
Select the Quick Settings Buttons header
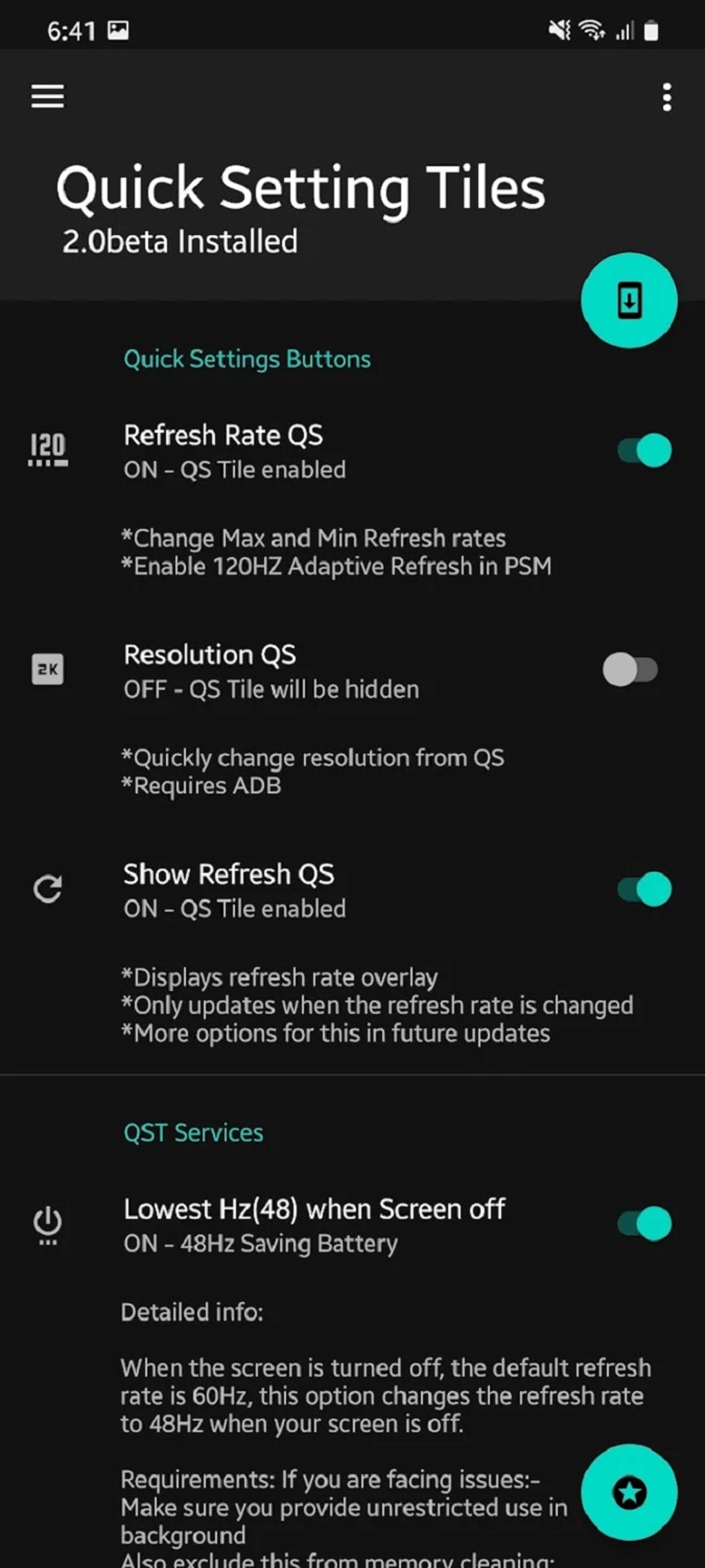247,359
